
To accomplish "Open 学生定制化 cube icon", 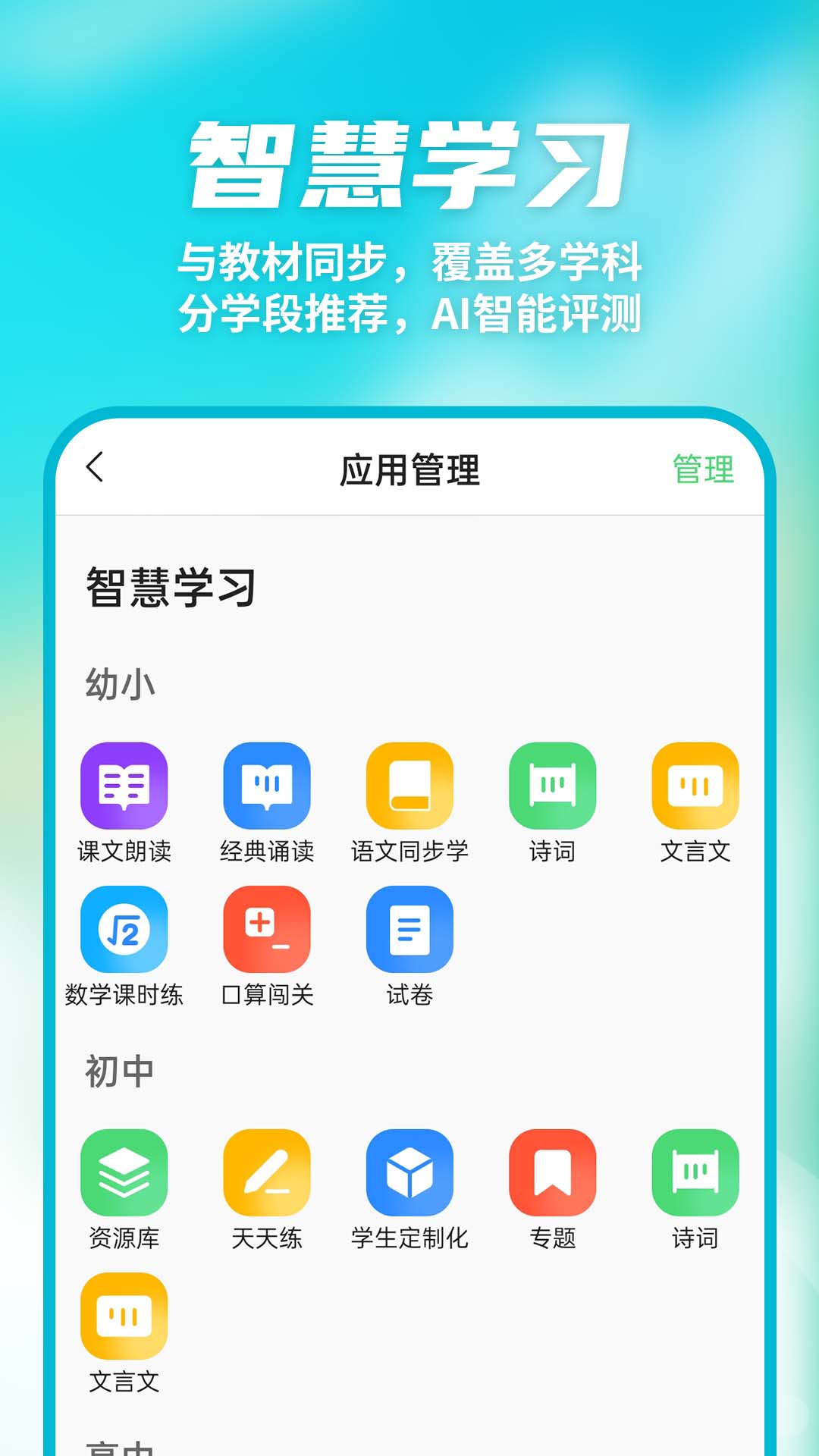I will coord(409,1172).
